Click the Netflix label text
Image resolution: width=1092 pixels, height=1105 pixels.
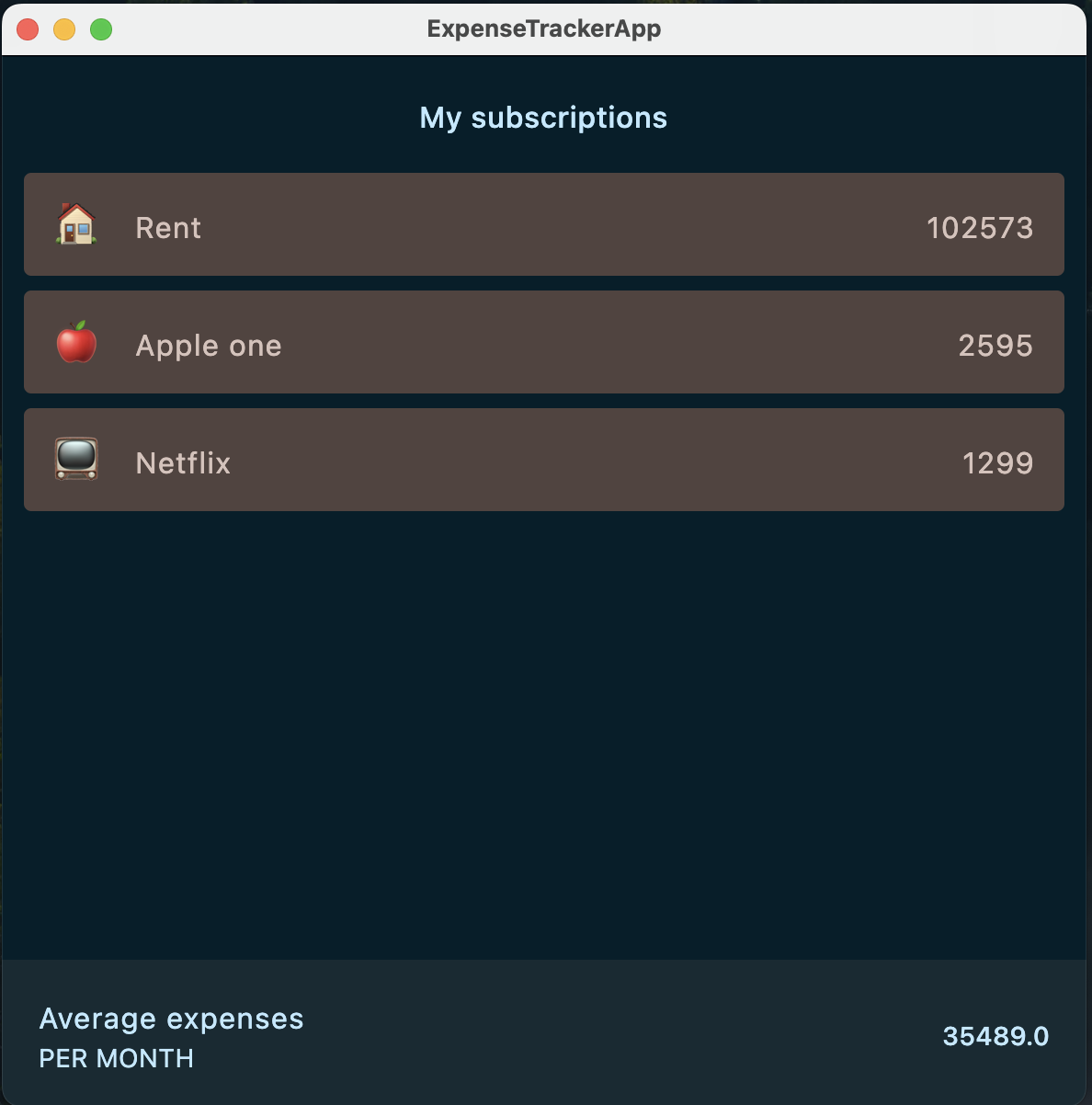183,462
